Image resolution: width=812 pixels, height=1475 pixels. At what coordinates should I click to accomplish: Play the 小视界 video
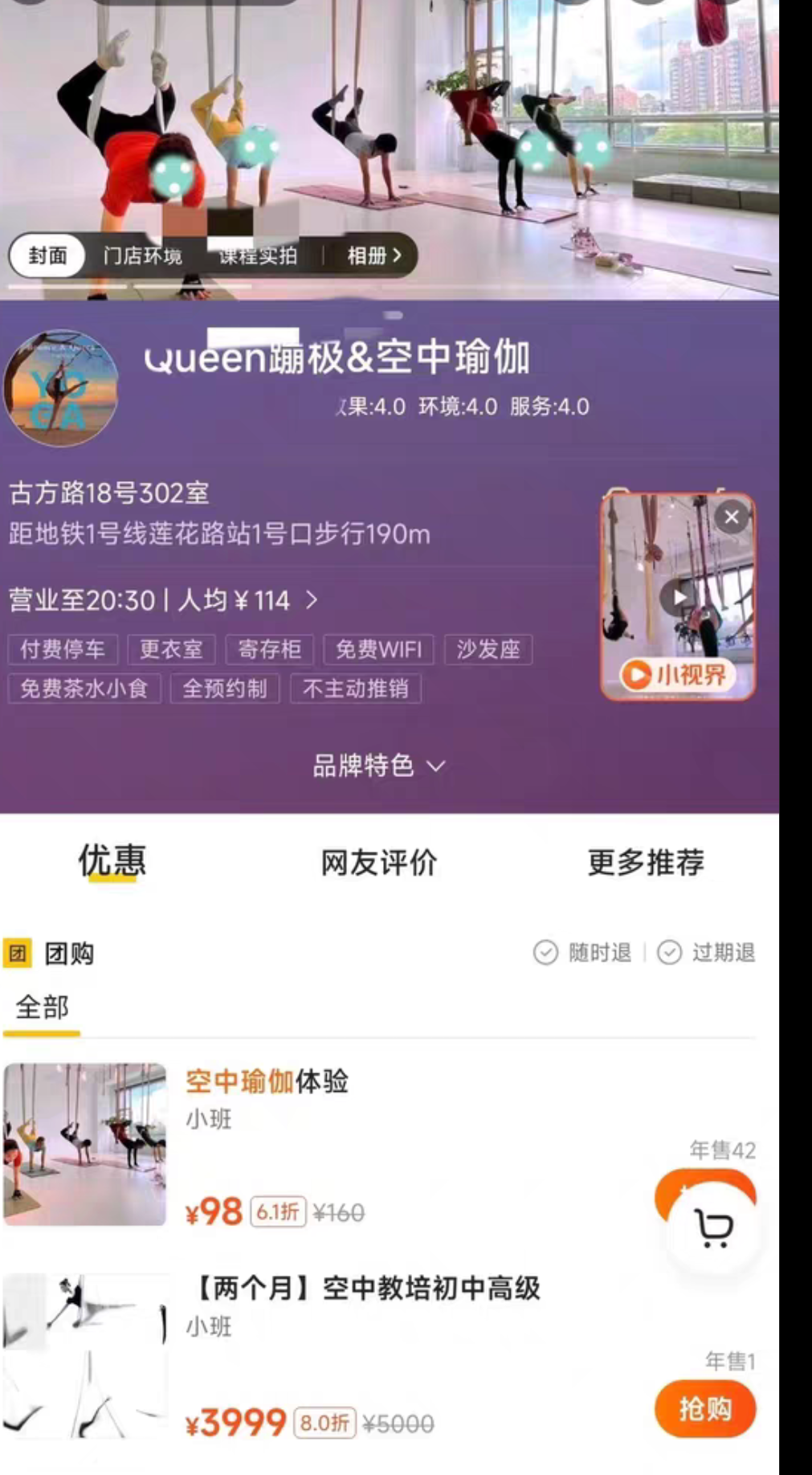[x=679, y=597]
